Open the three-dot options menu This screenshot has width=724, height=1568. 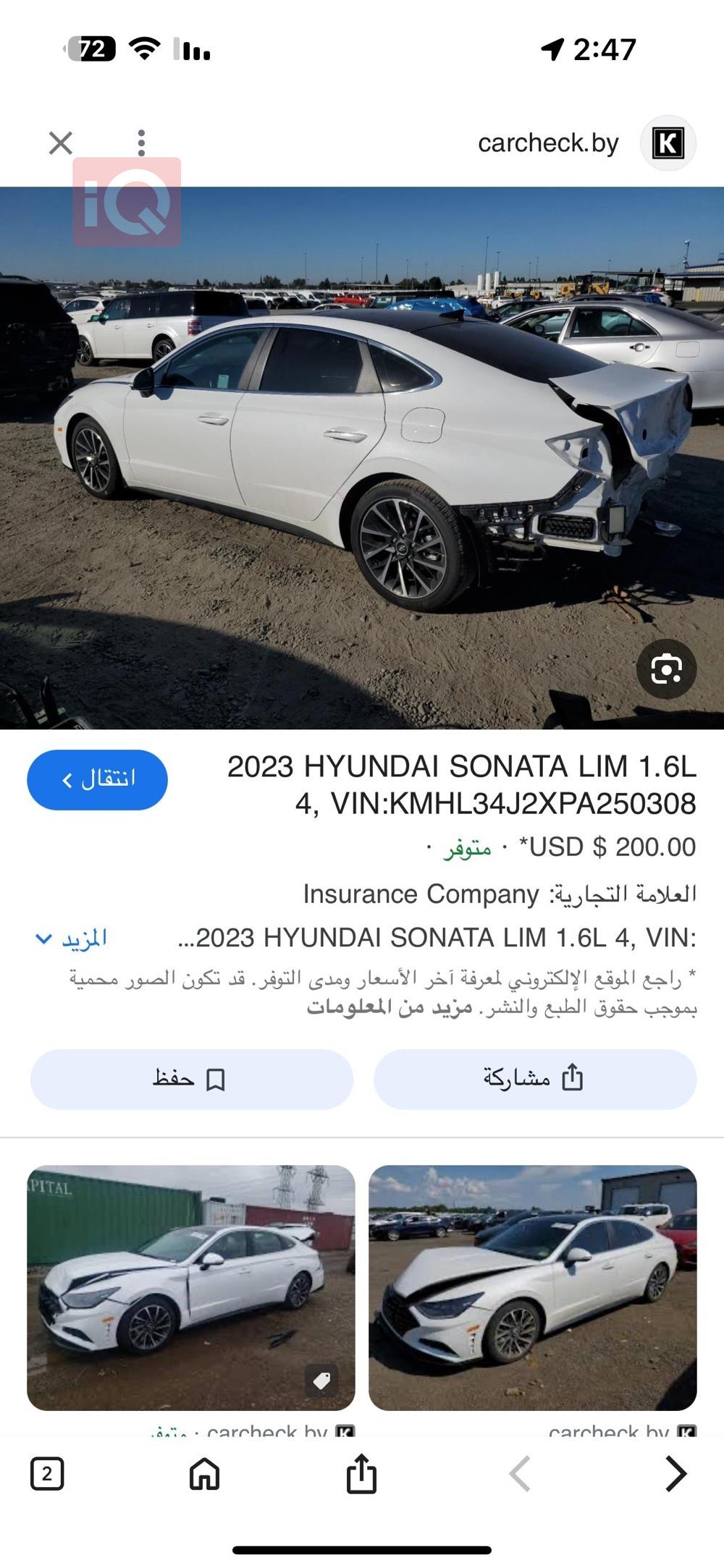(x=142, y=143)
